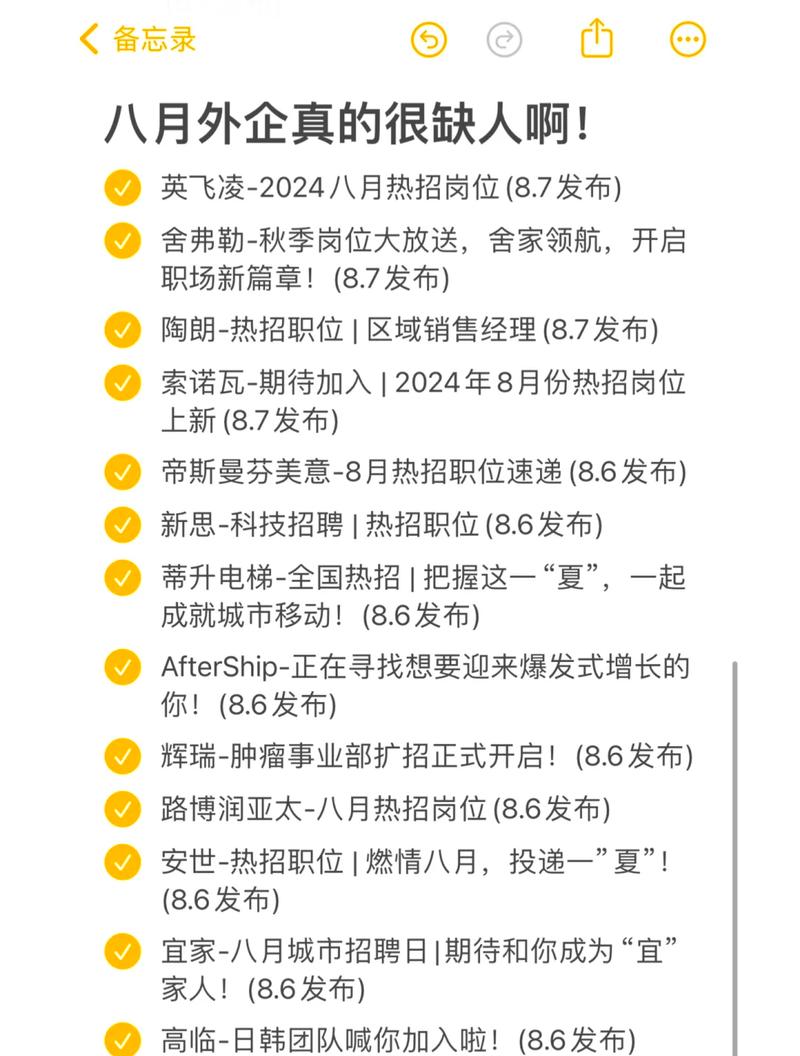The width and height of the screenshot is (800, 1056).
Task: Toggle the 索诺瓦 checklist circle
Action: [x=122, y=383]
